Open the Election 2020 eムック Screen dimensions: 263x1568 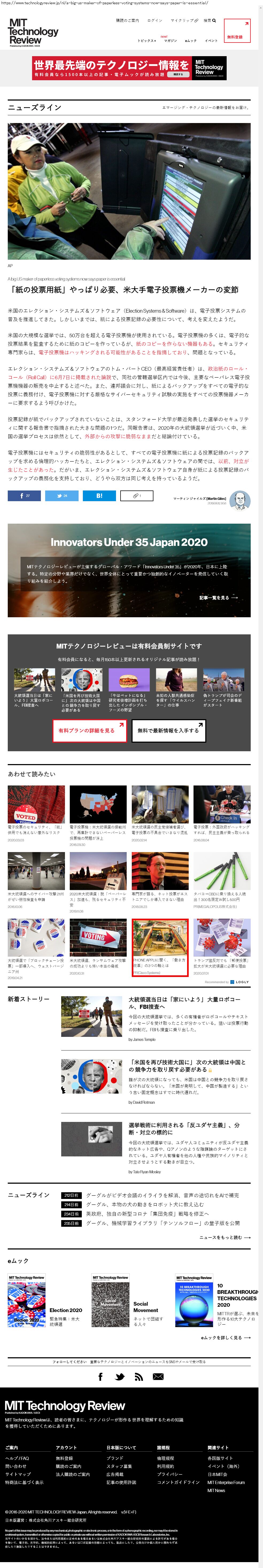[66, 1310]
